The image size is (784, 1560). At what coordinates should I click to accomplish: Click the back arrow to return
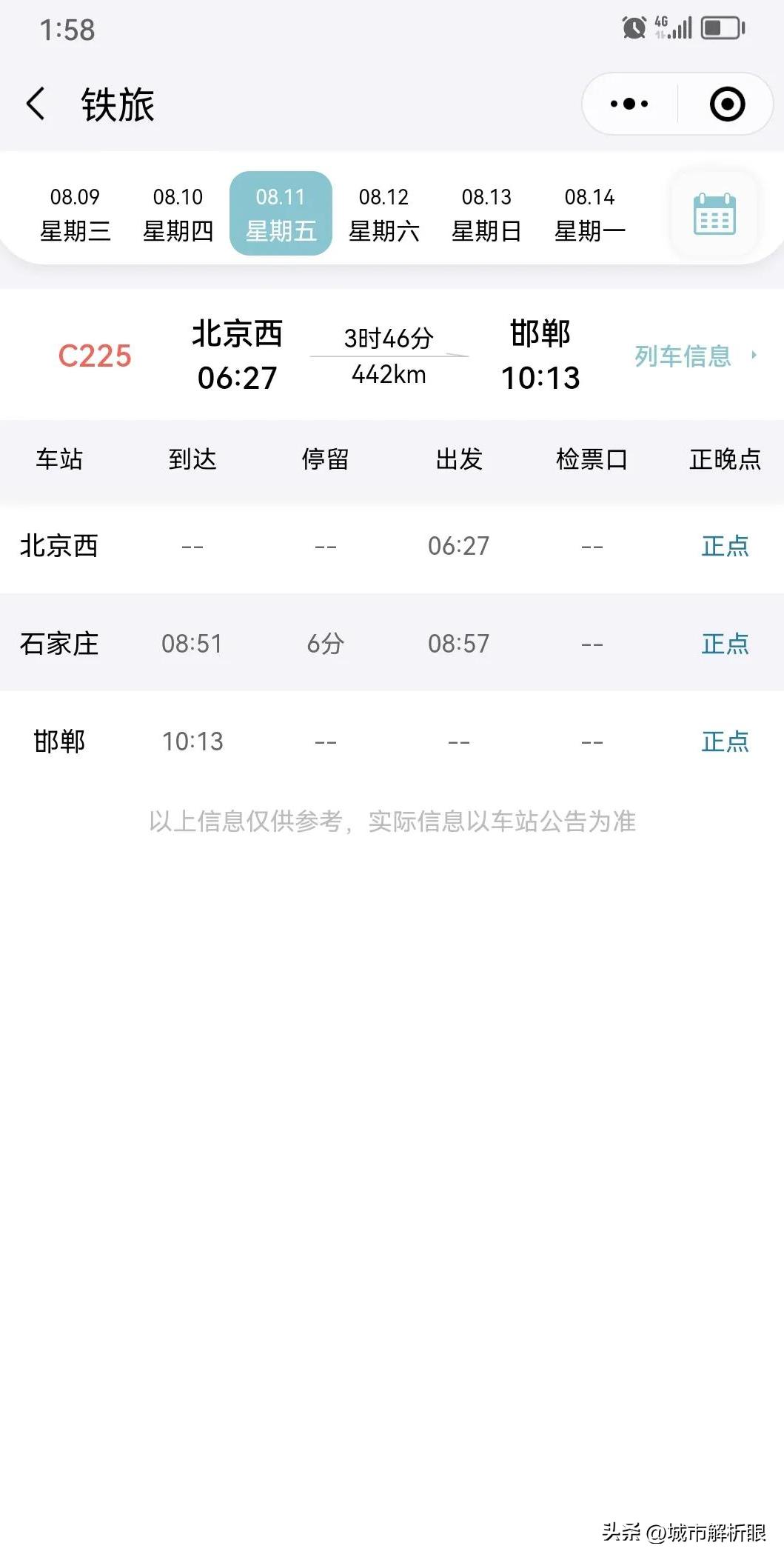(35, 104)
